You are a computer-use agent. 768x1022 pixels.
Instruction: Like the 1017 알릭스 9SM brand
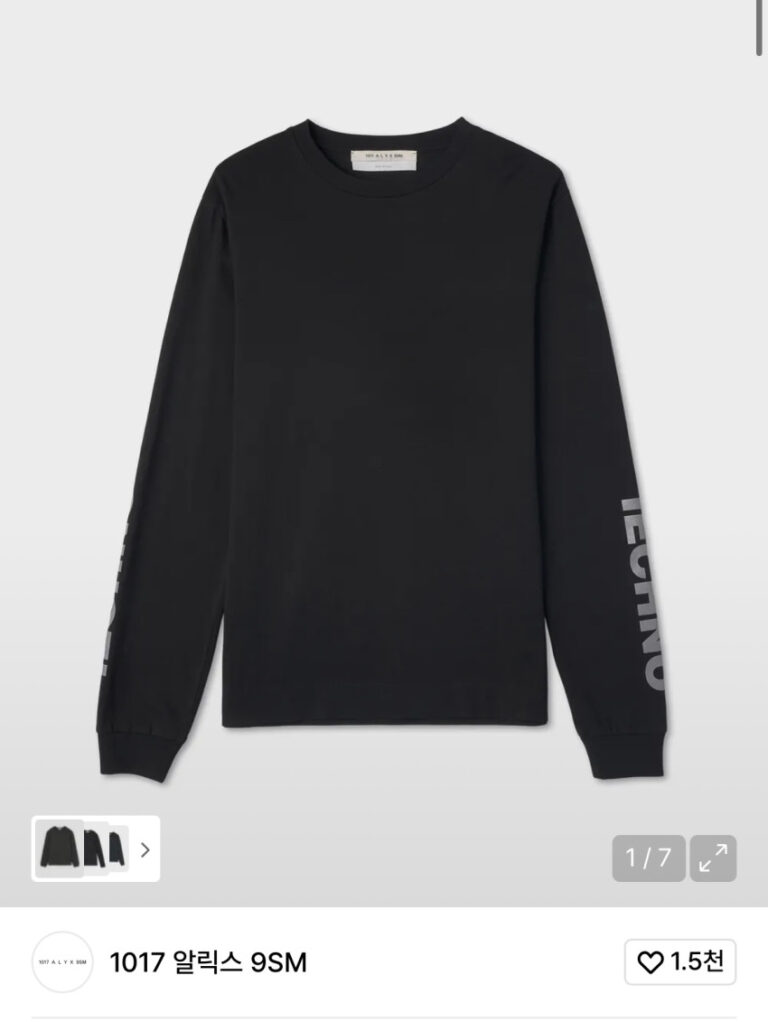pos(680,963)
